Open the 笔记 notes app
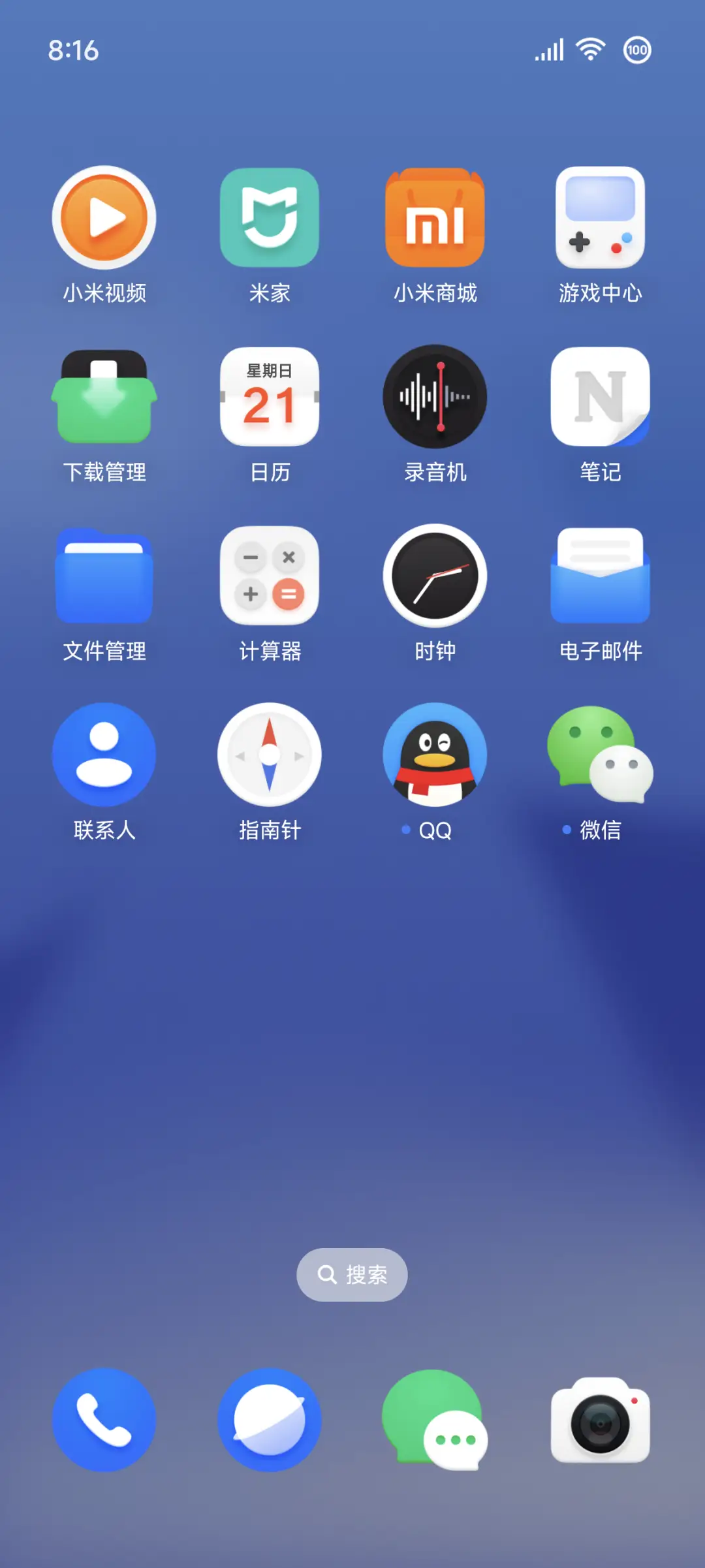The height and width of the screenshot is (1568, 705). [x=600, y=397]
